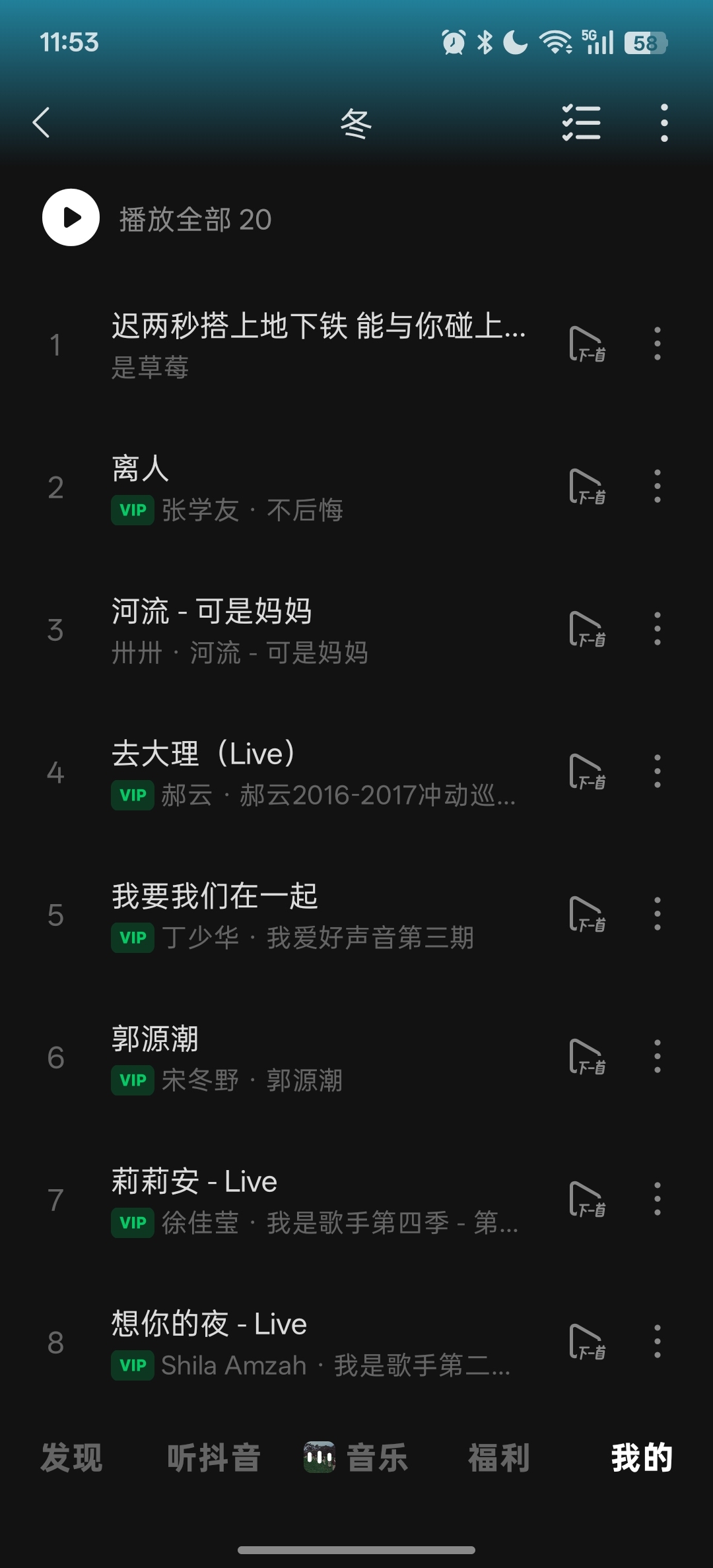The image size is (713, 1568).
Task: Open more options for 我要我们在一起
Action: tap(657, 915)
